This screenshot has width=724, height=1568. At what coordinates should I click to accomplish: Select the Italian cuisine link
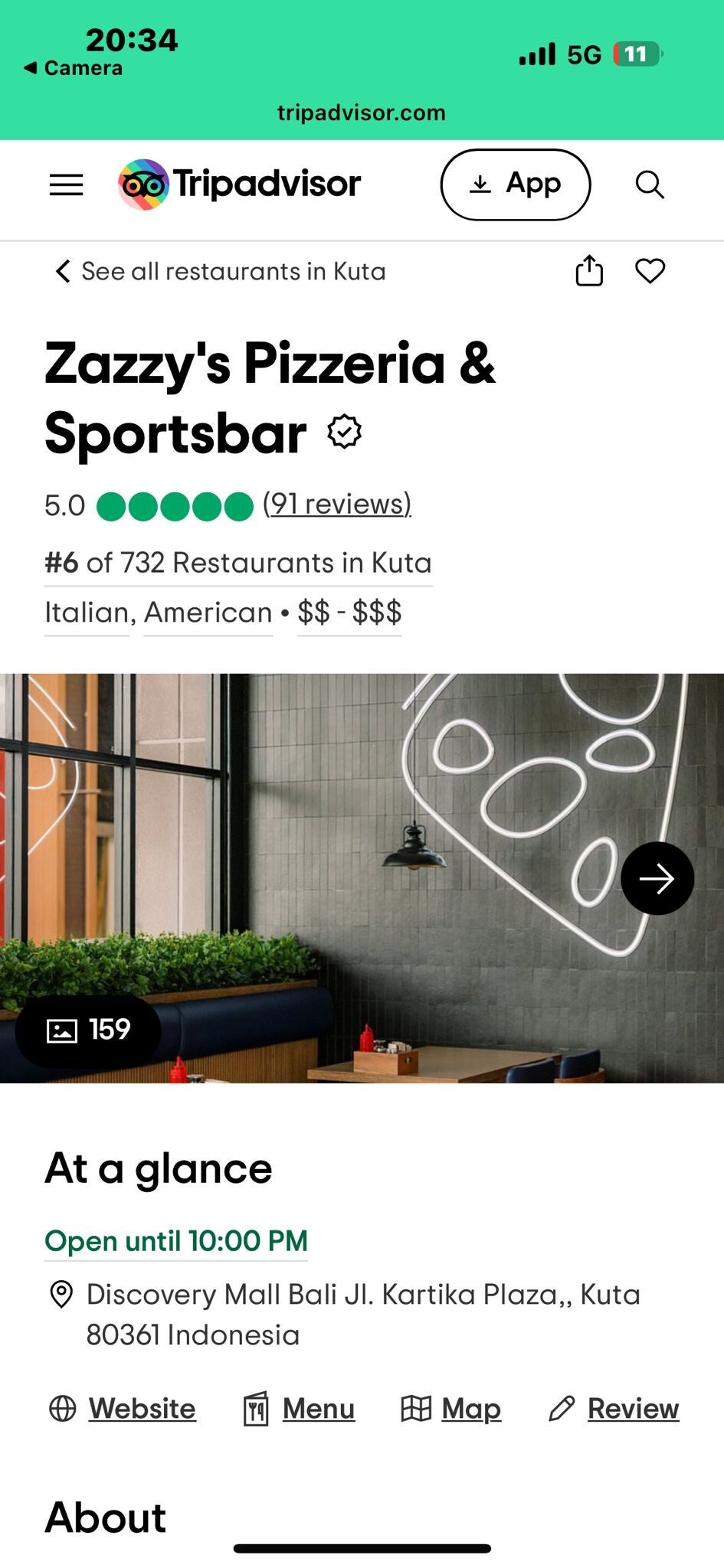coord(87,612)
